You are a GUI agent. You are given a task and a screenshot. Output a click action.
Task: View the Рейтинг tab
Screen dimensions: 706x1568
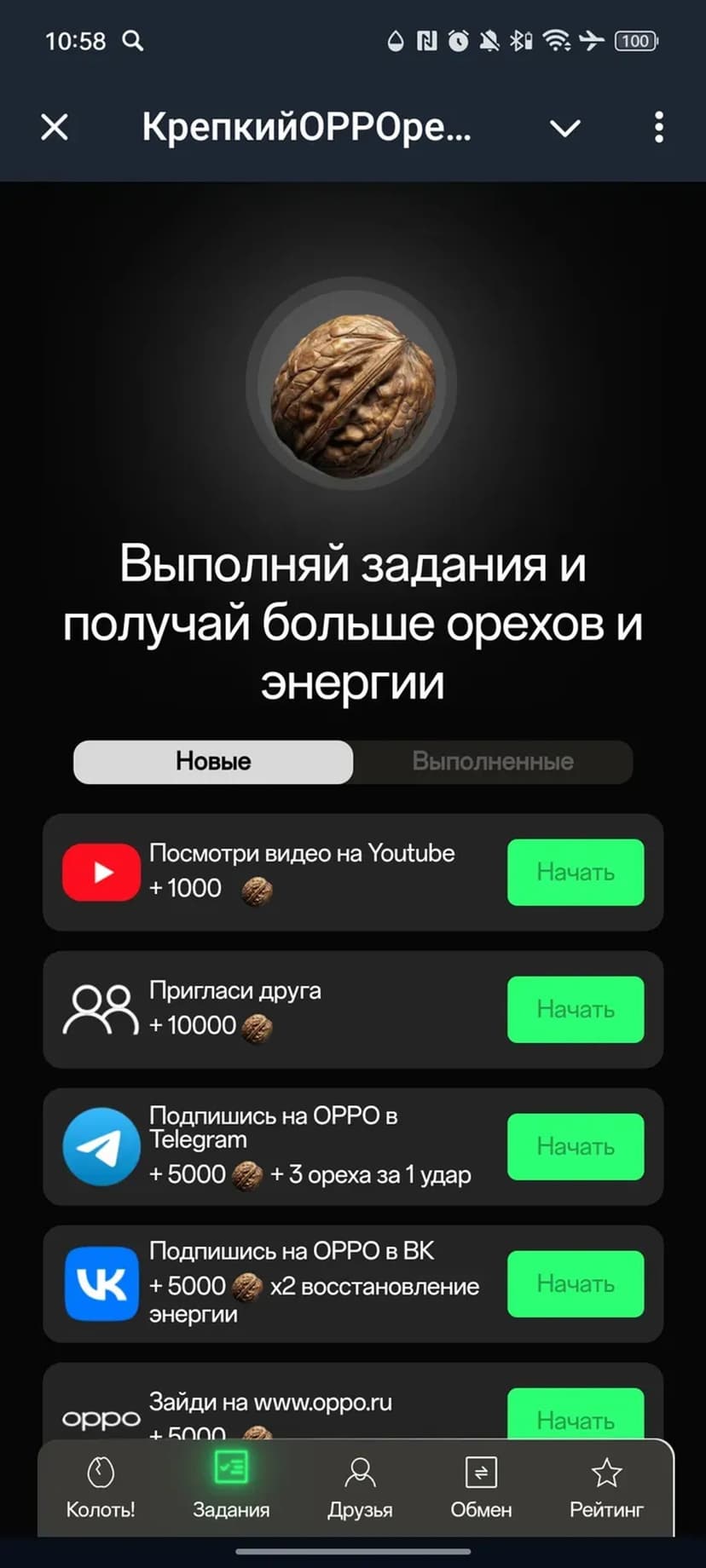(606, 1487)
